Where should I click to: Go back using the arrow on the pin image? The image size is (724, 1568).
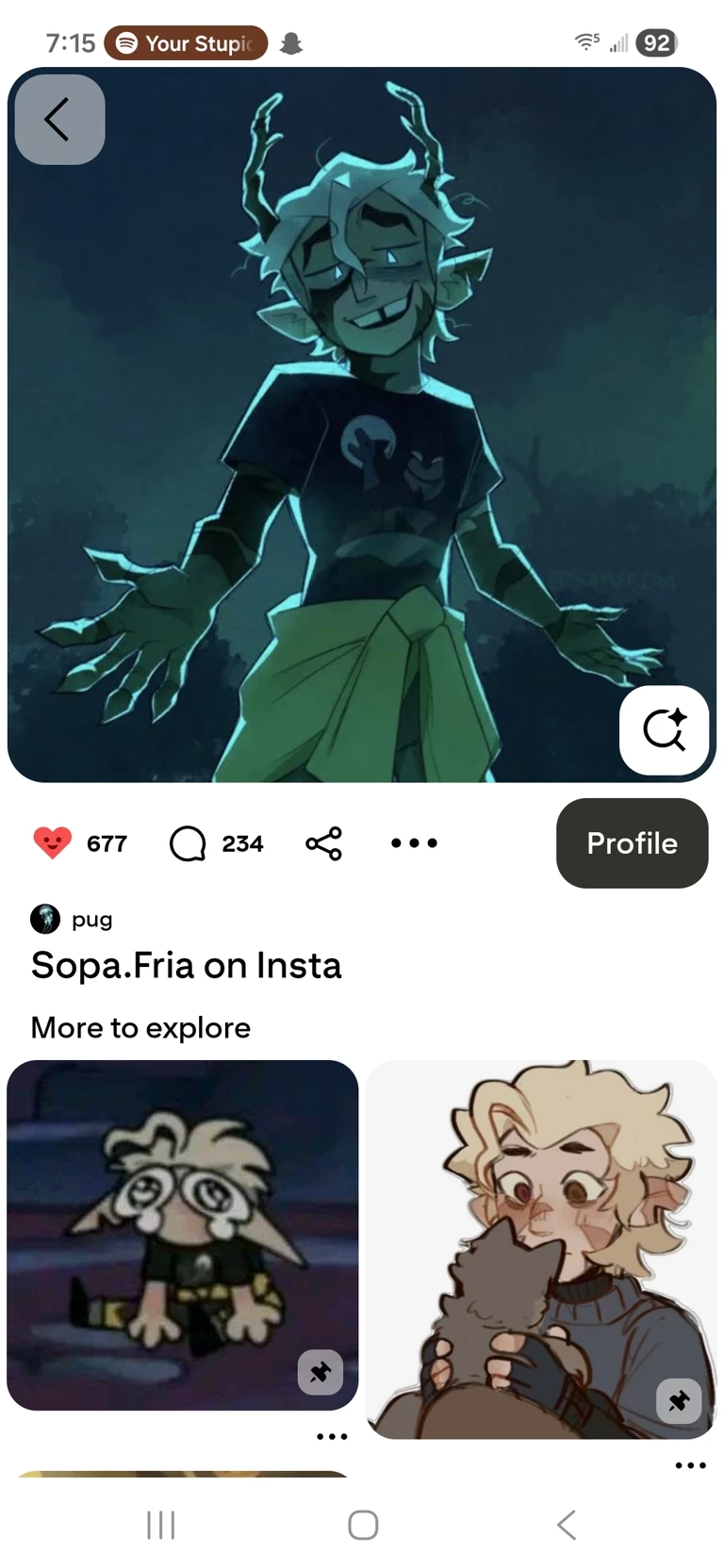click(x=59, y=120)
